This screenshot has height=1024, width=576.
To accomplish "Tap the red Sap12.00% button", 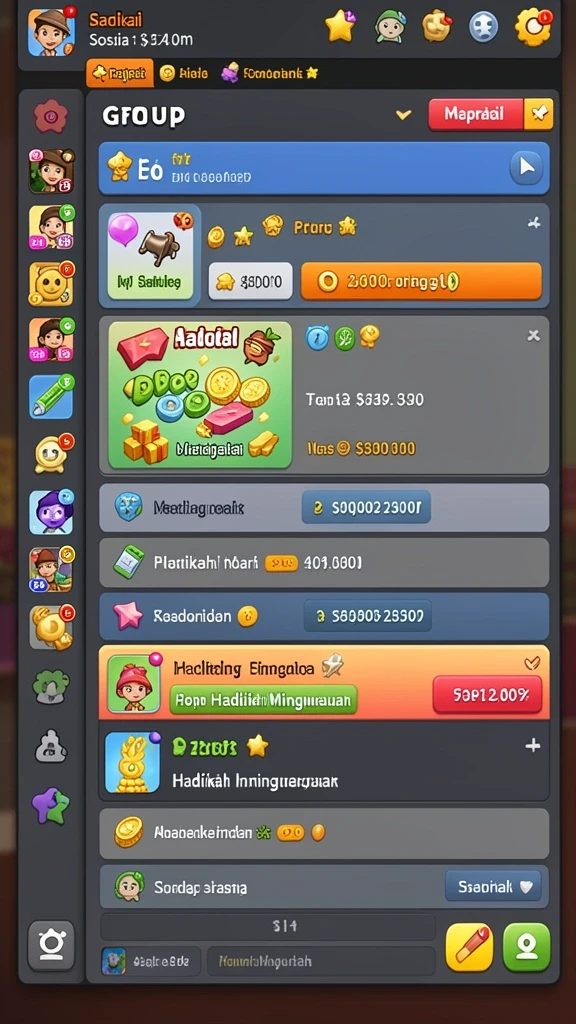I will click(487, 694).
